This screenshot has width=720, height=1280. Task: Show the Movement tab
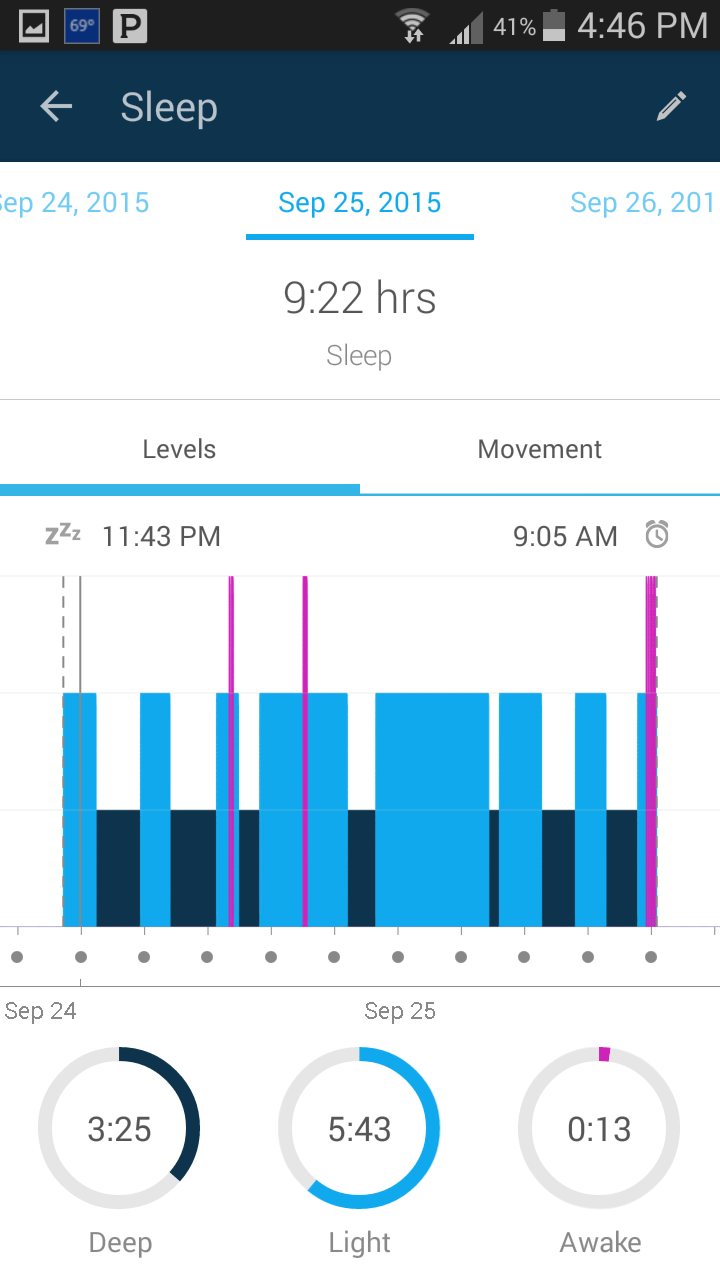tap(540, 449)
